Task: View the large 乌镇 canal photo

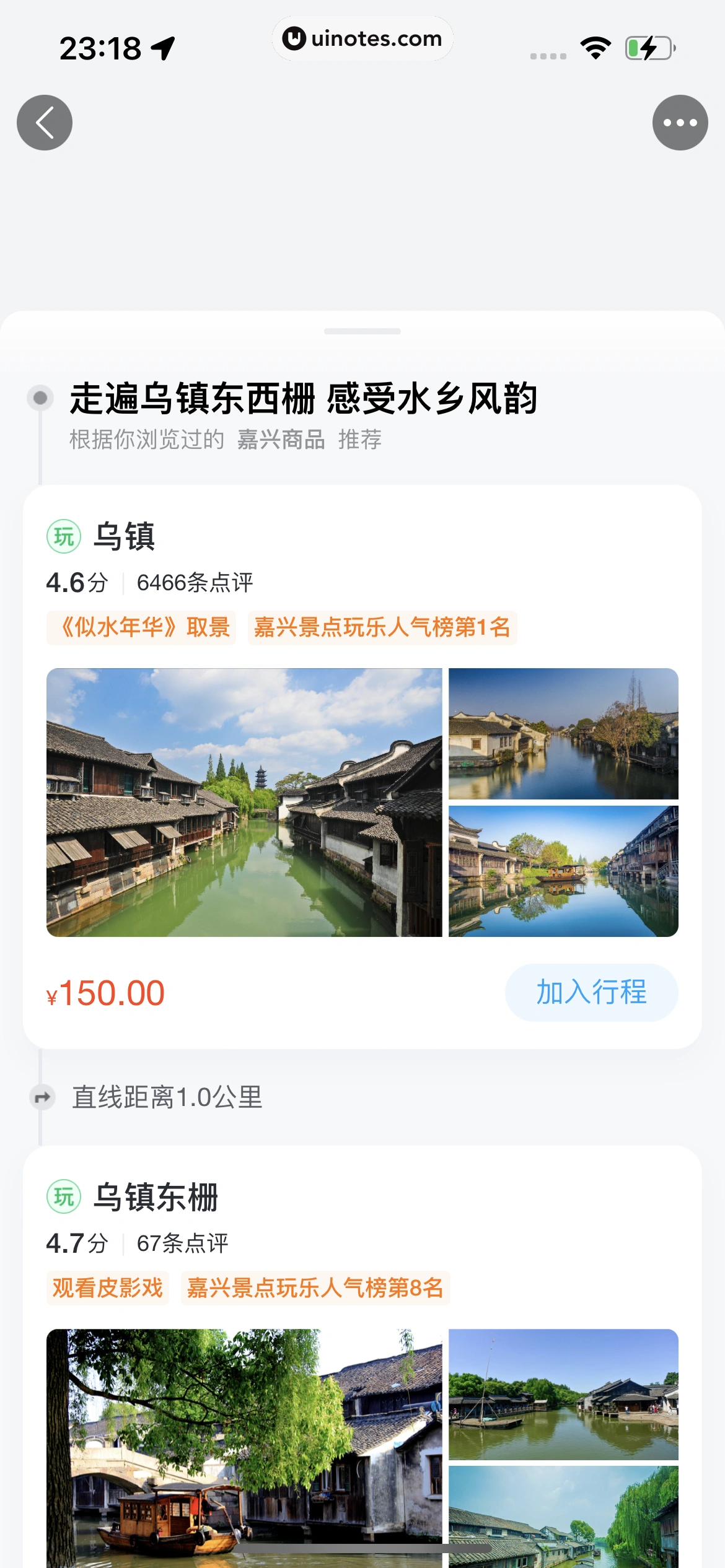Action: (244, 802)
